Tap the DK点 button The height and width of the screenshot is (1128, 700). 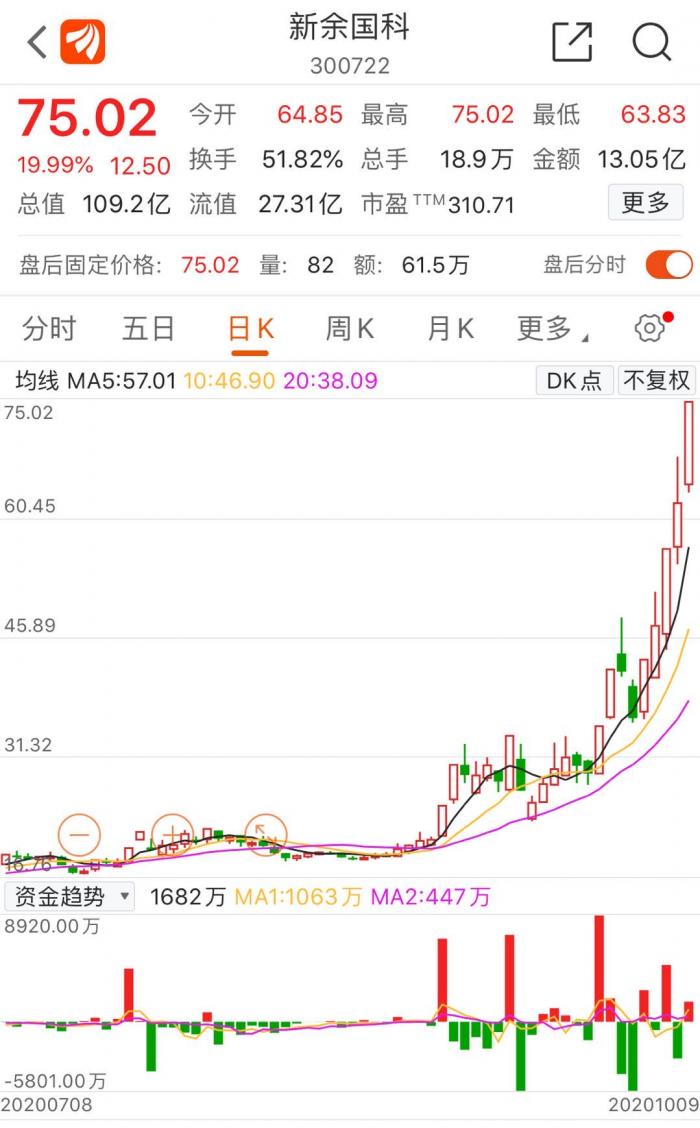[575, 380]
